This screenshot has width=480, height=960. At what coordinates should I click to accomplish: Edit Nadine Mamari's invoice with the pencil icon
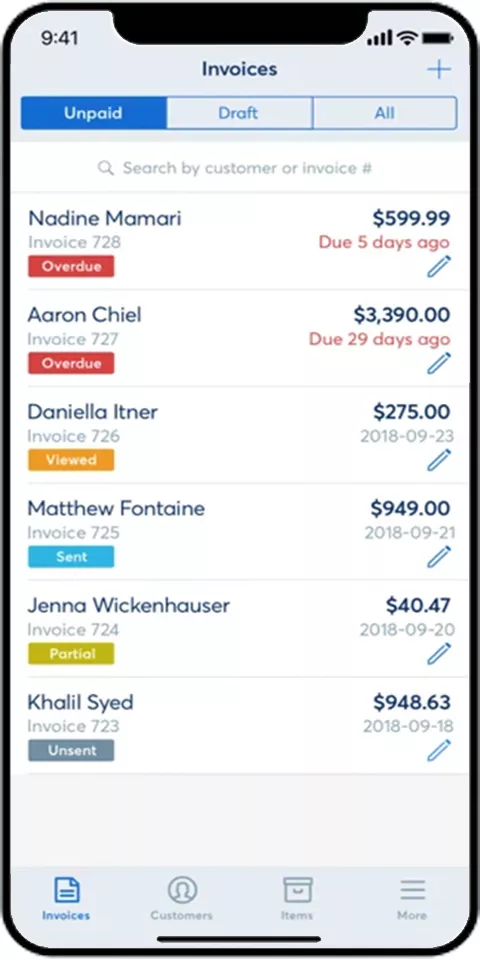[x=438, y=266]
